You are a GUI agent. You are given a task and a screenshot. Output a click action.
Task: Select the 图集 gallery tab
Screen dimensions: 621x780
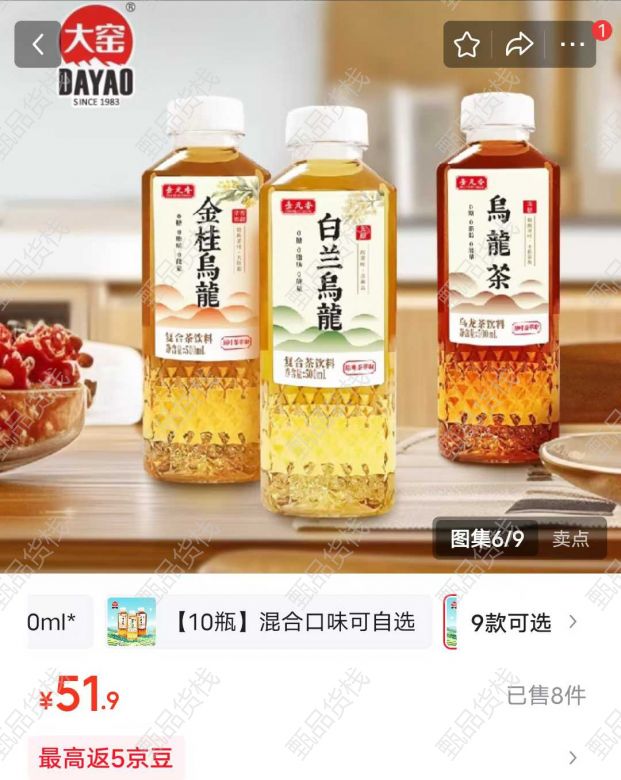point(486,539)
